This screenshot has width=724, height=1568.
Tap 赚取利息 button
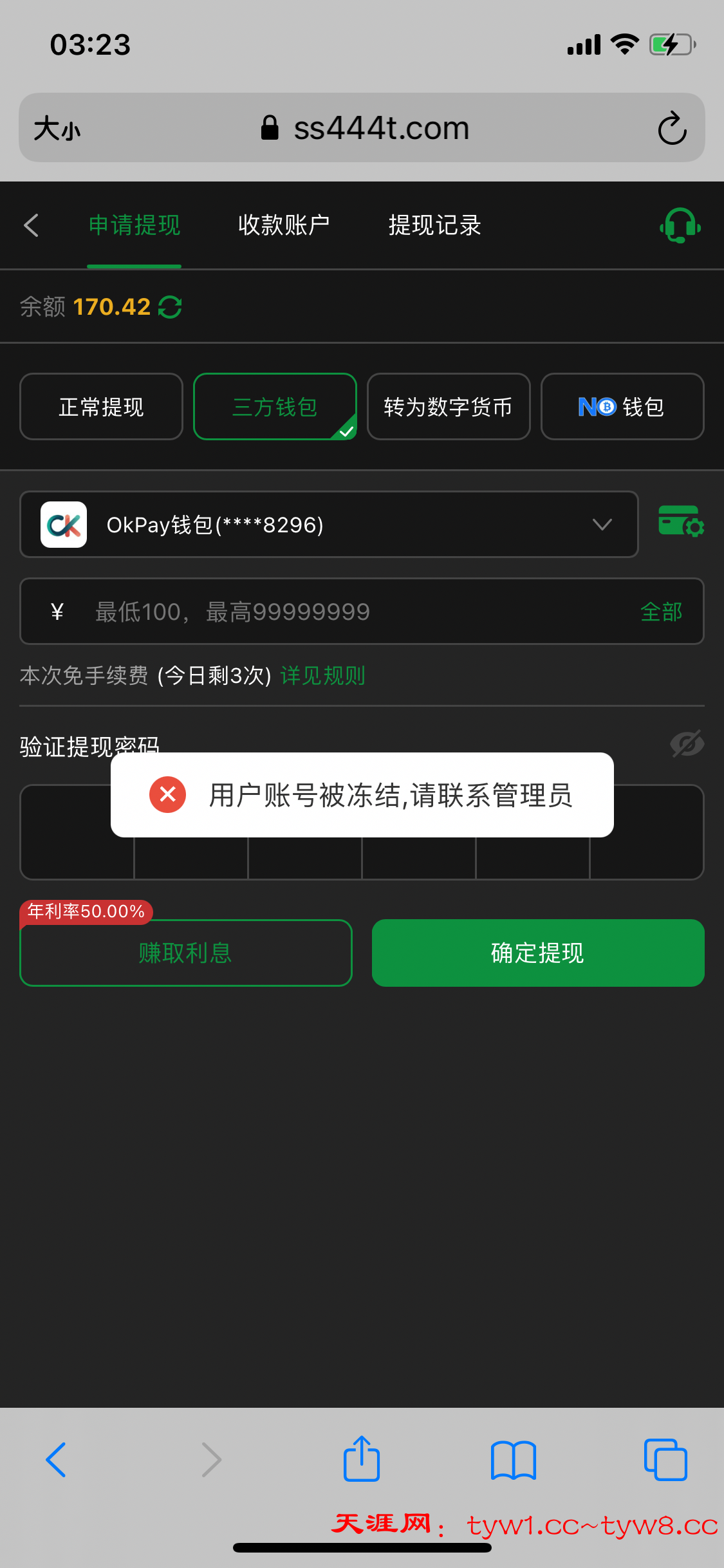(185, 953)
